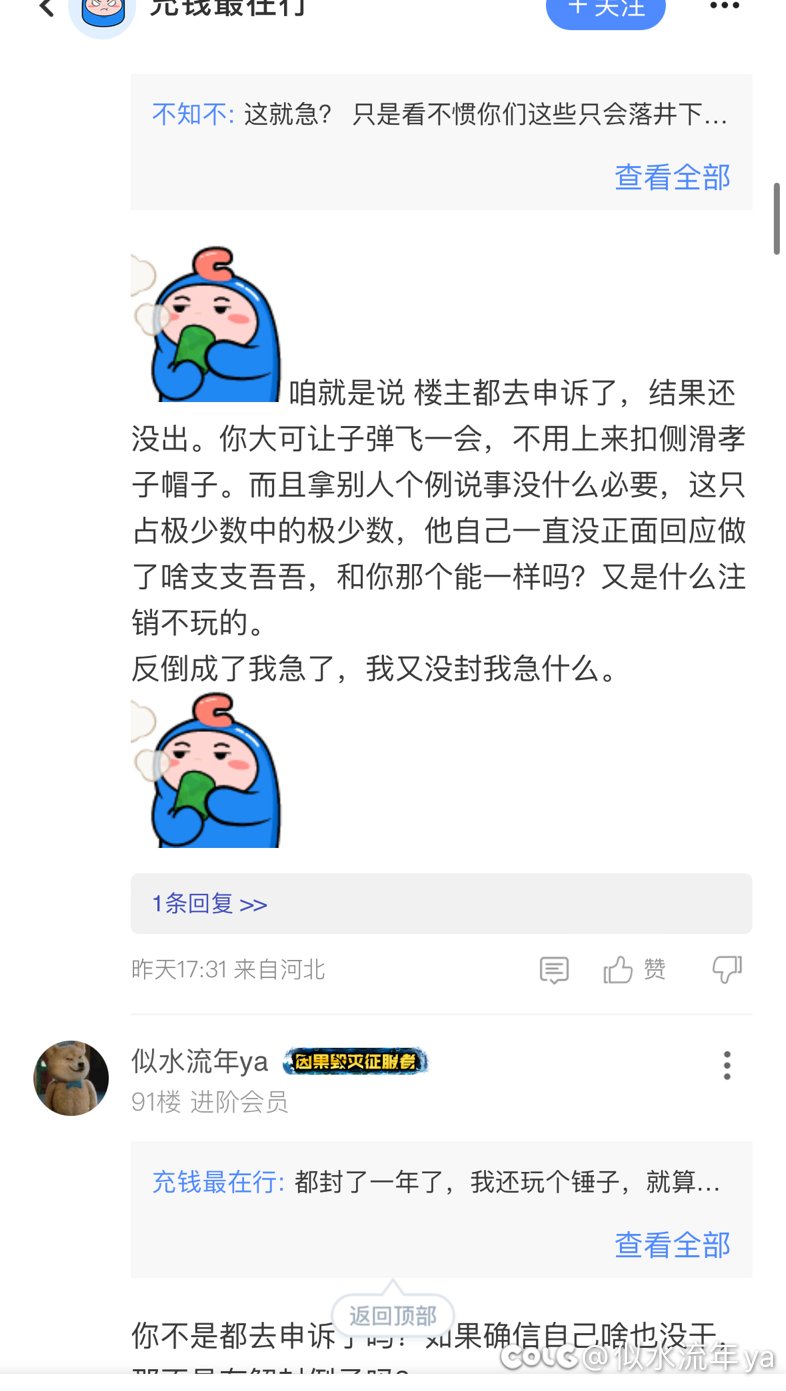786x1391 pixels.
Task: Go back using the top-left arrow
Action: click(x=46, y=8)
